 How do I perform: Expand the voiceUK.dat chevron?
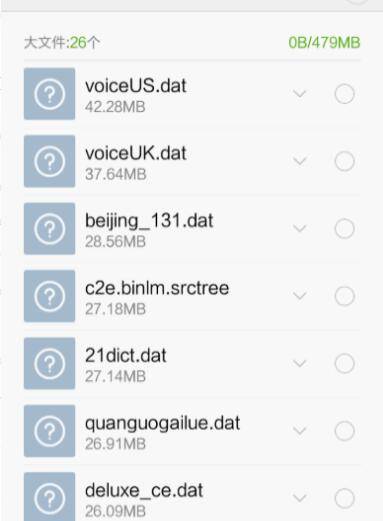(299, 161)
